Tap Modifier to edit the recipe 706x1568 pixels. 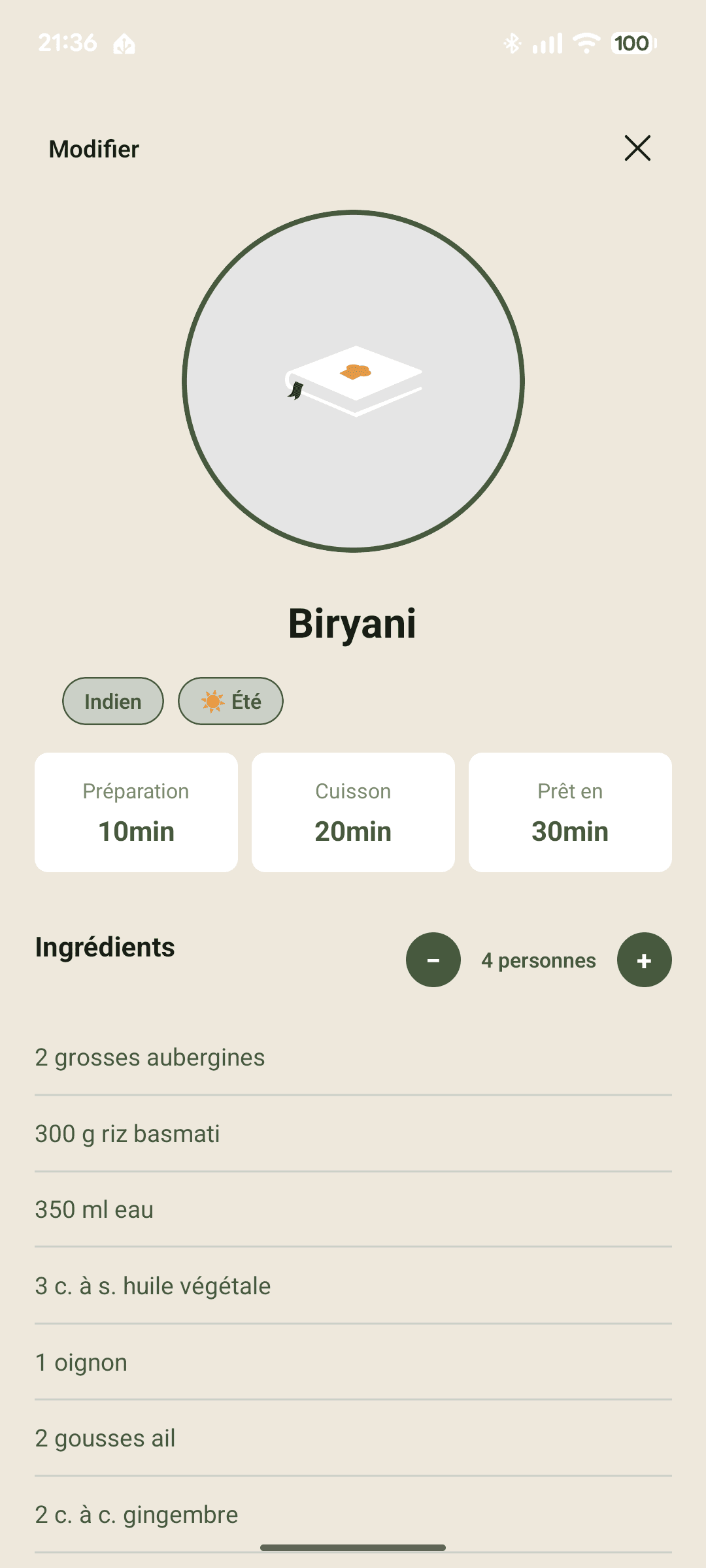coord(94,150)
